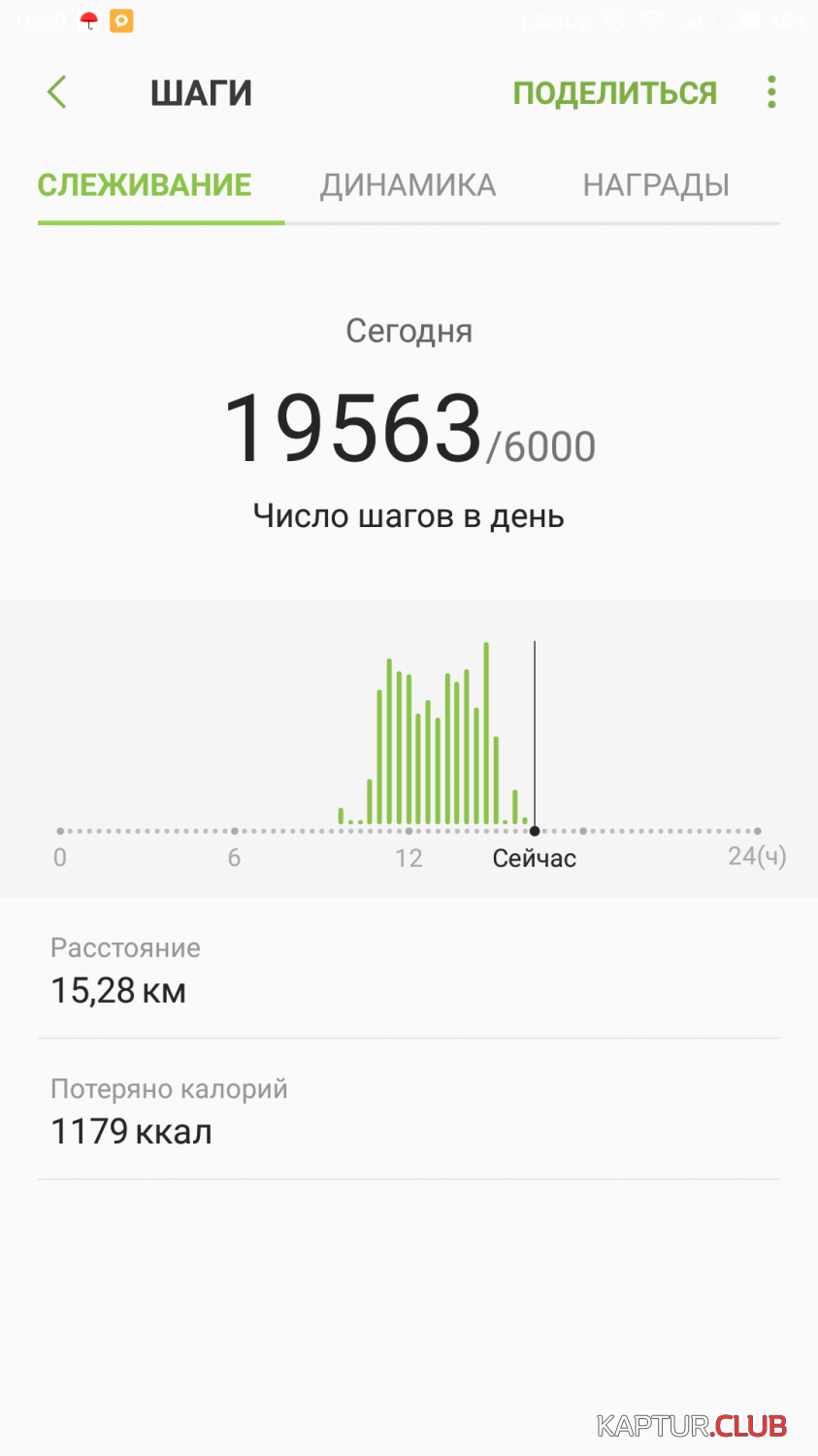
Task: Switch to the ДИНАМИКА tab
Action: click(x=409, y=184)
